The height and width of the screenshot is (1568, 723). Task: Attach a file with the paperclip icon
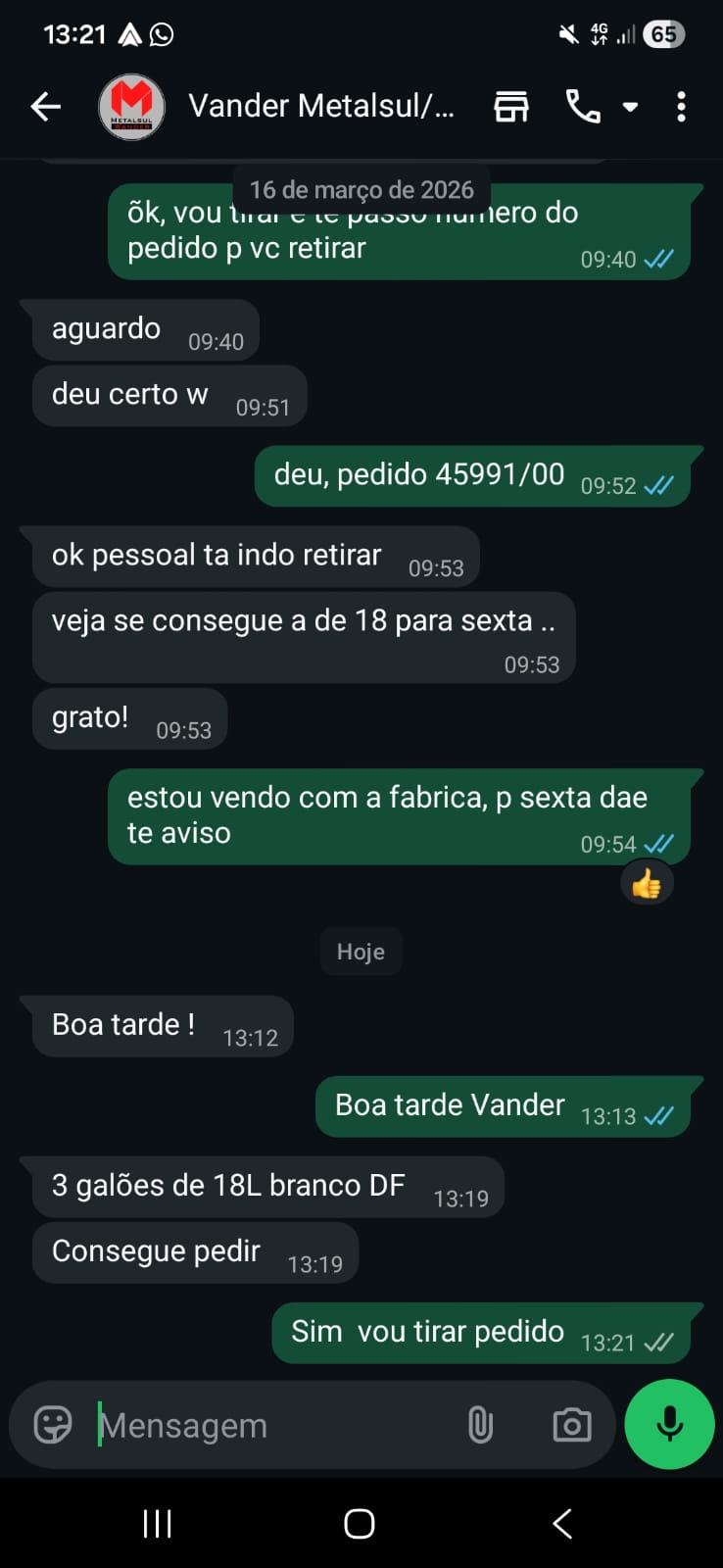tap(480, 1425)
